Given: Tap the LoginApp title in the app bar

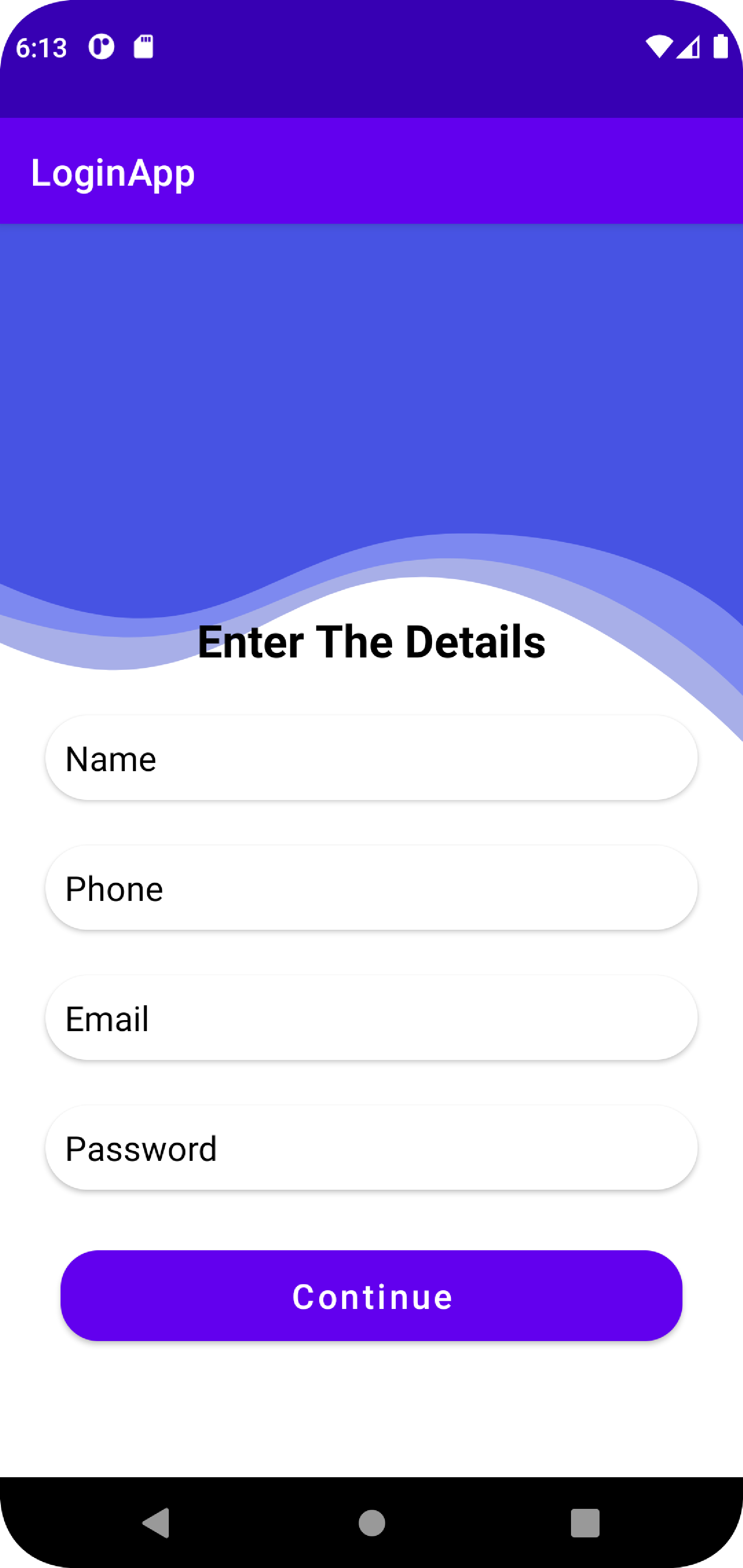Looking at the screenshot, I should pyautogui.click(x=113, y=172).
